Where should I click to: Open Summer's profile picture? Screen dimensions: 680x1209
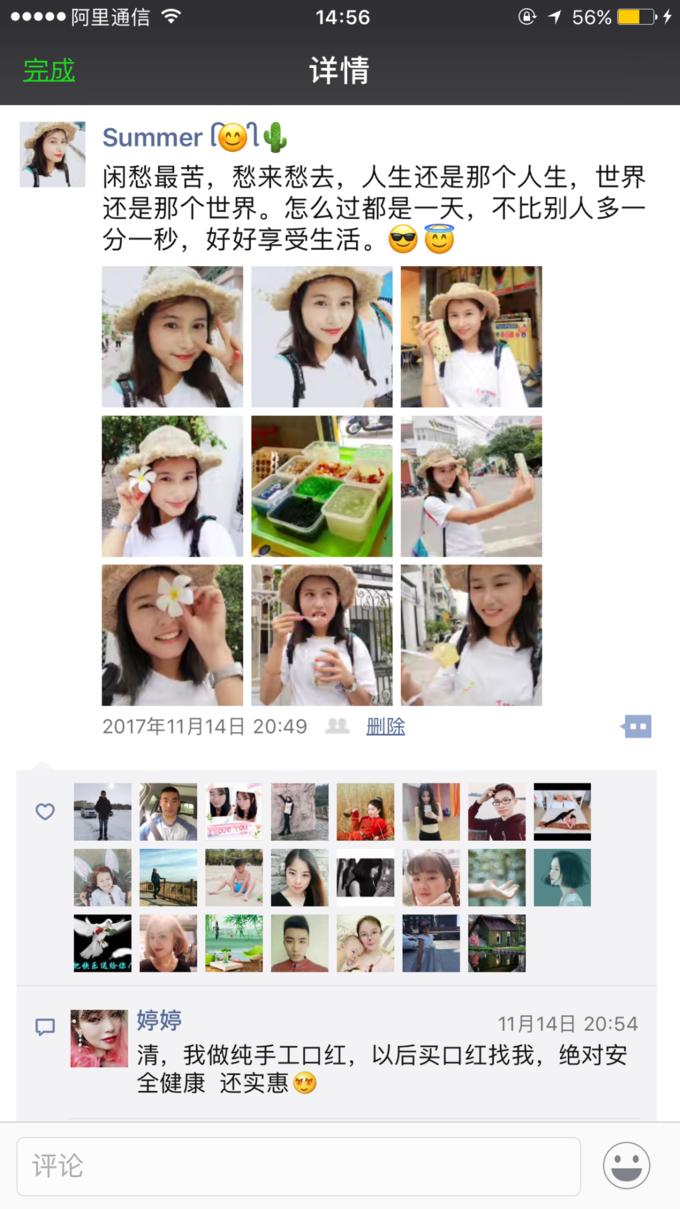52,154
